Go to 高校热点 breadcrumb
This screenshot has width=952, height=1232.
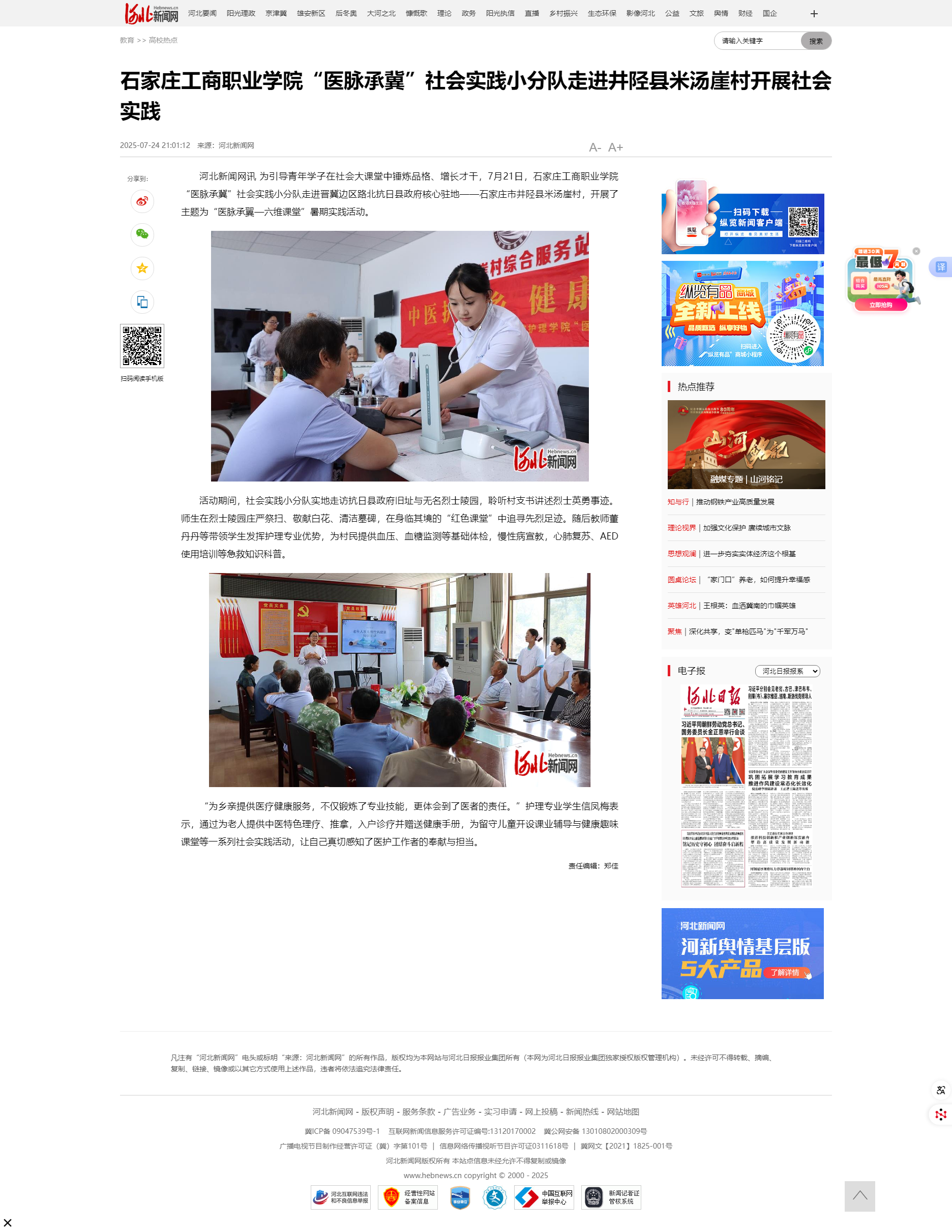point(163,40)
